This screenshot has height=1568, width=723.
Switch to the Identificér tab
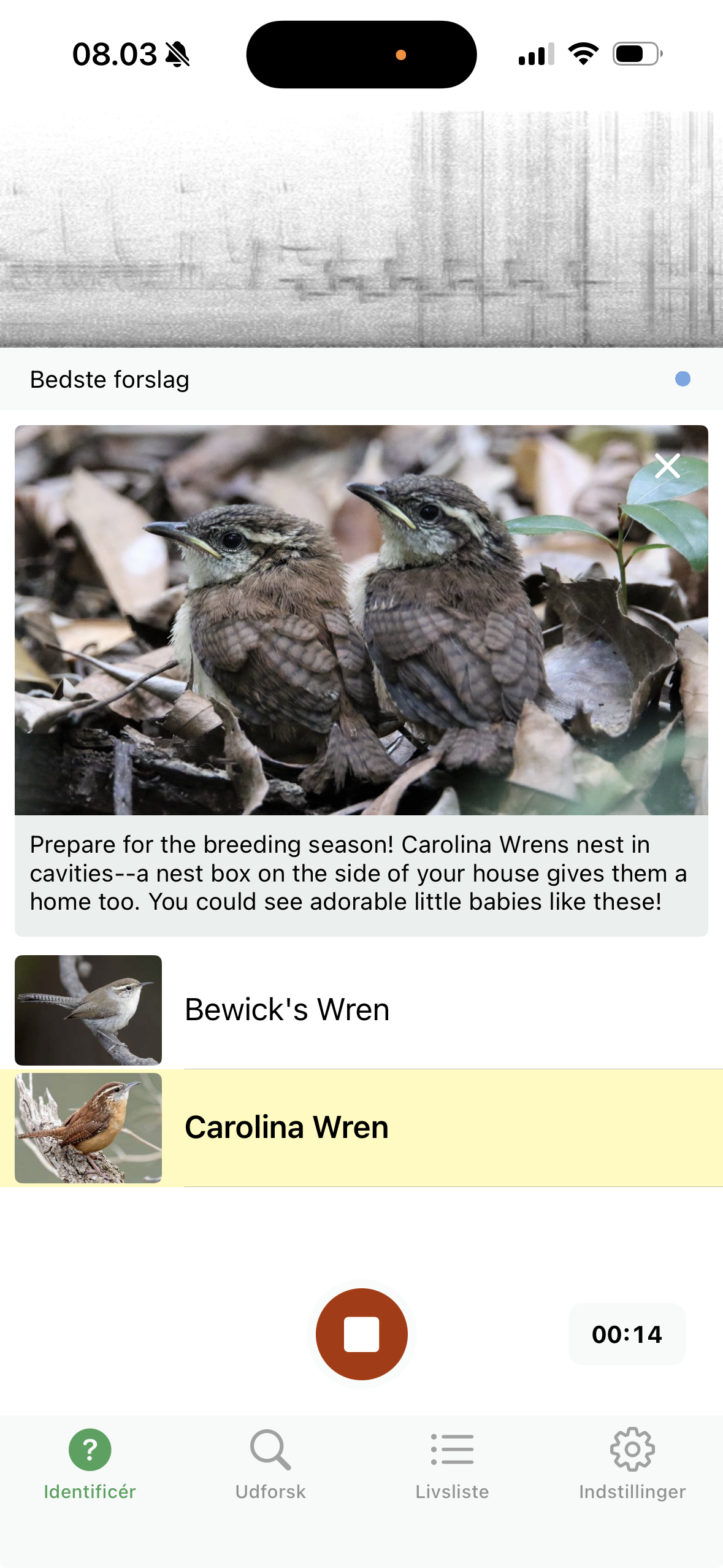pos(90,1464)
